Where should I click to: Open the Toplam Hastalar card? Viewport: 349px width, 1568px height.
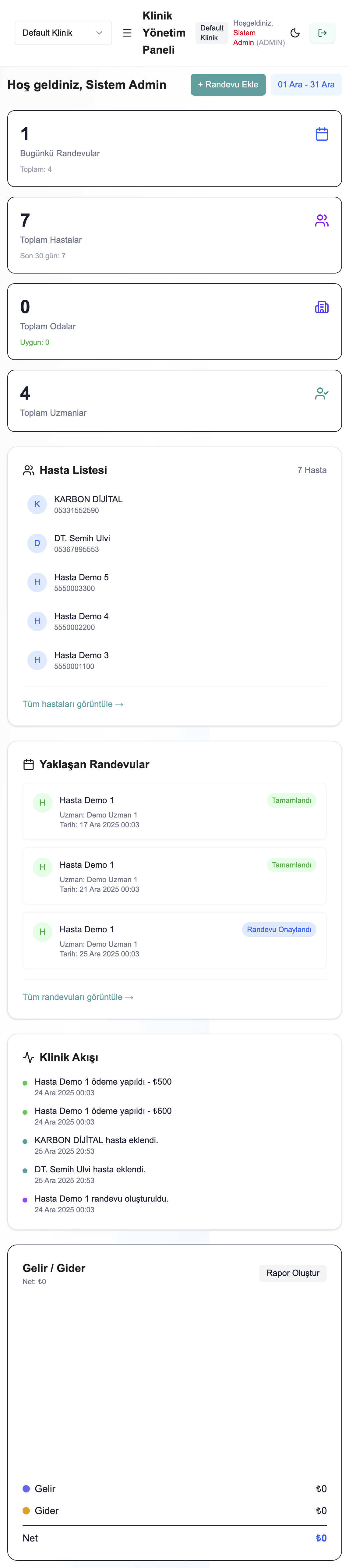pyautogui.click(x=174, y=235)
